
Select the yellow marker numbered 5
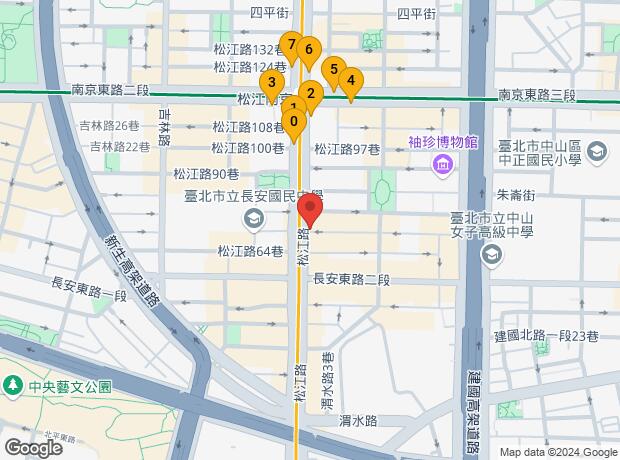[x=334, y=70]
